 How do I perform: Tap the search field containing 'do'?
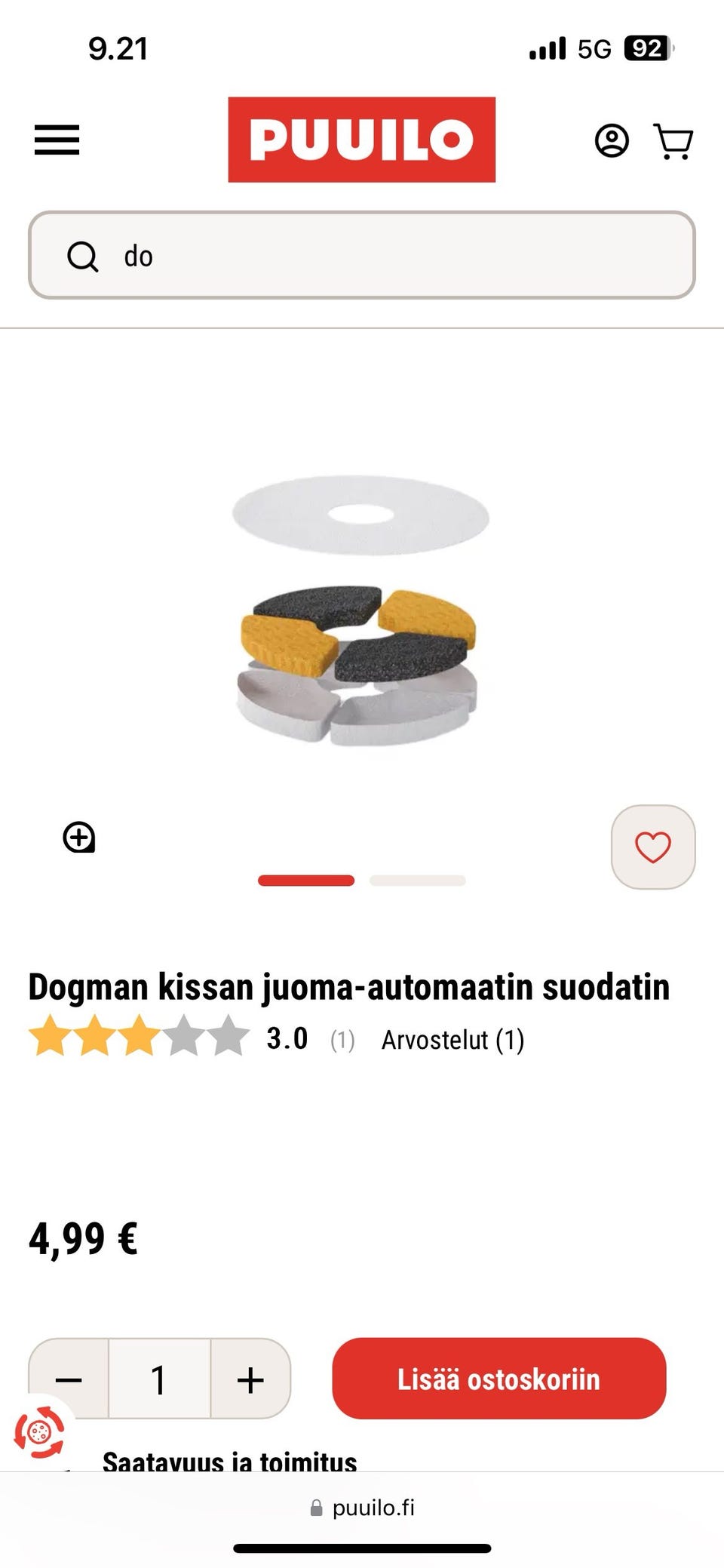362,256
